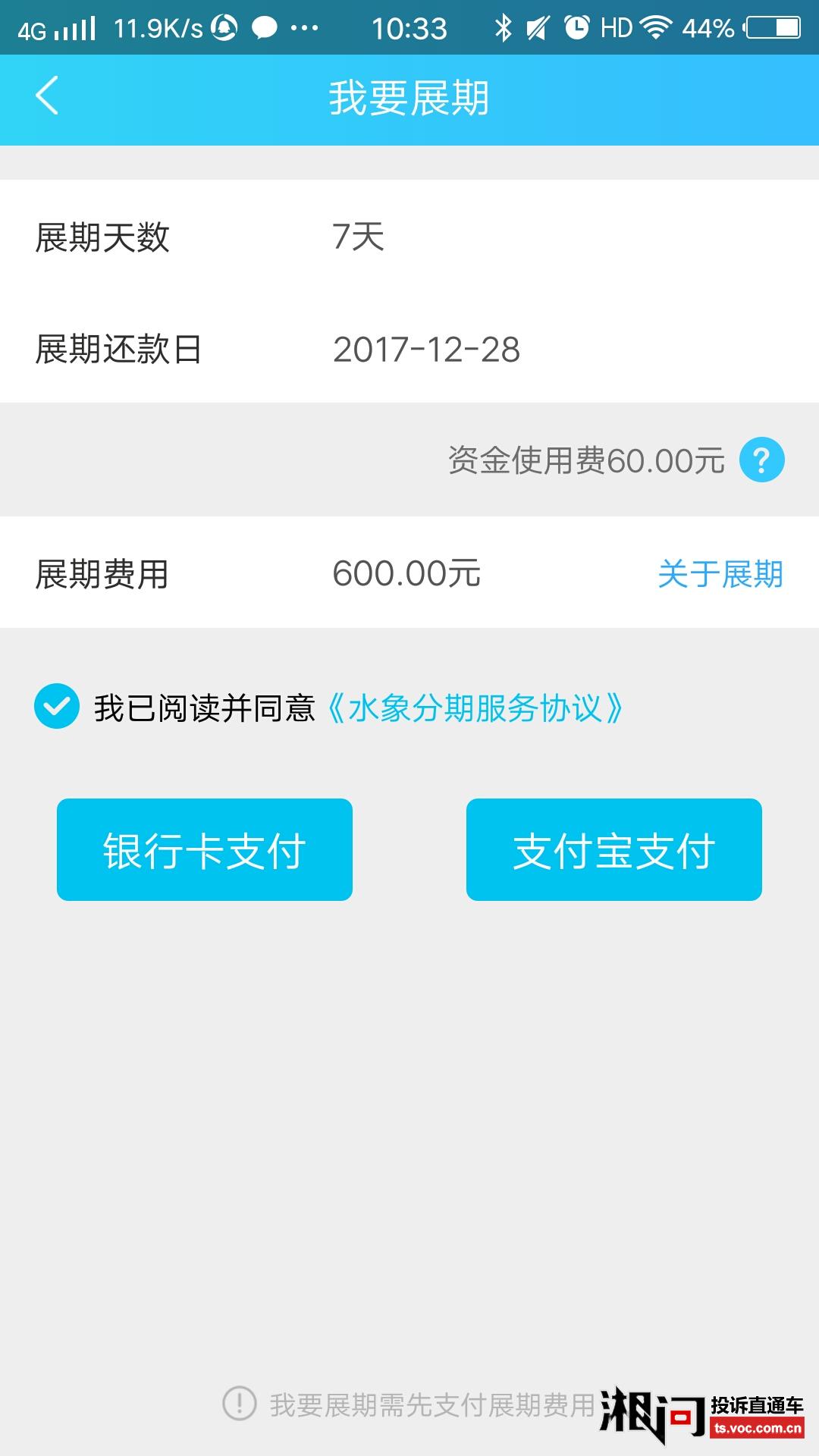819x1456 pixels.
Task: Read the 水象分期服务协议 agreement
Action: coord(475,708)
